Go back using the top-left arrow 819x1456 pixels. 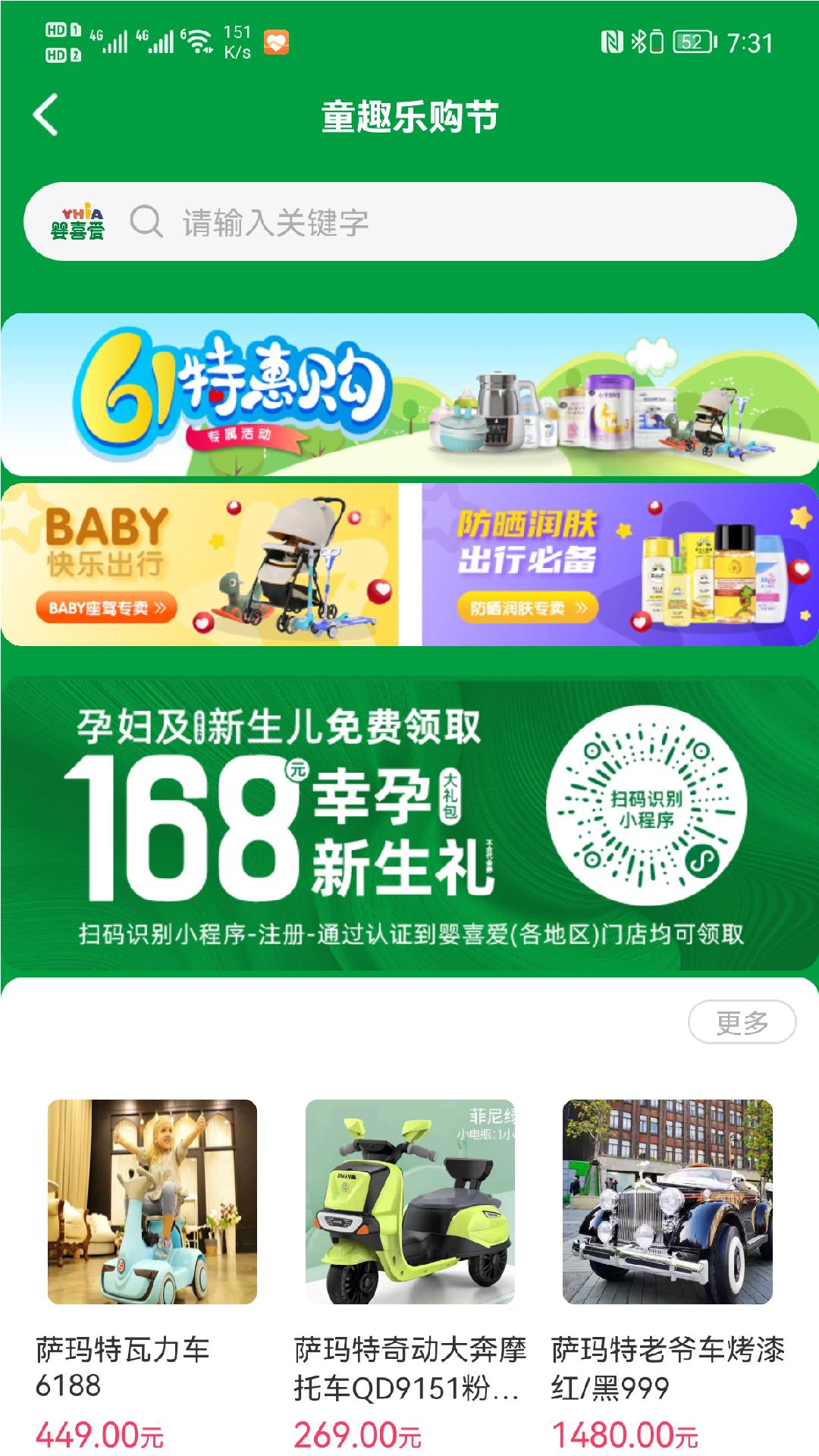tap(46, 115)
